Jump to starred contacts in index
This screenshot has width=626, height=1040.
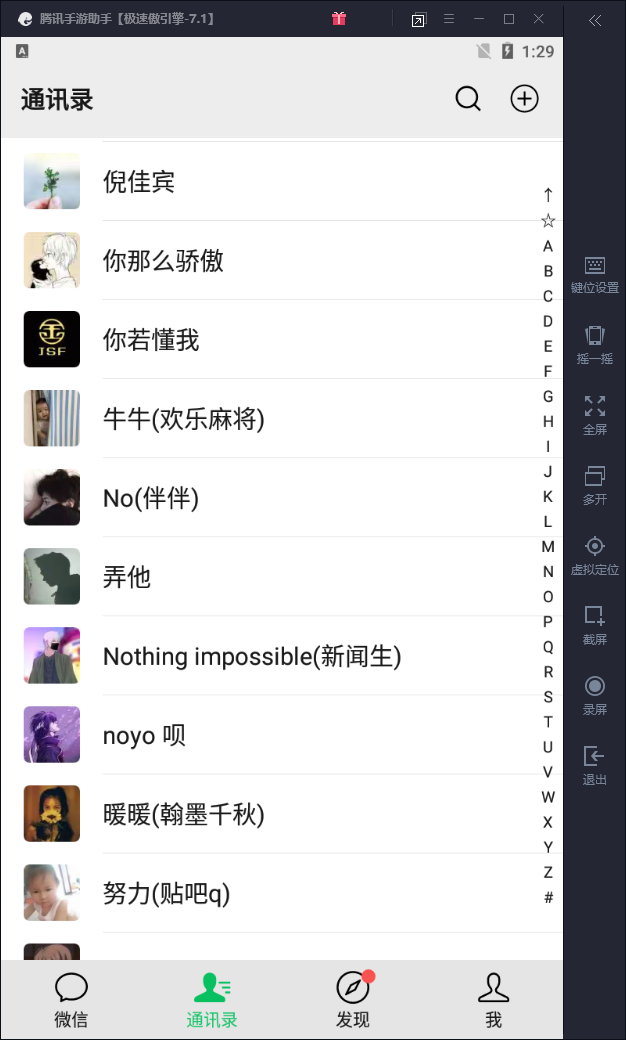(x=548, y=220)
